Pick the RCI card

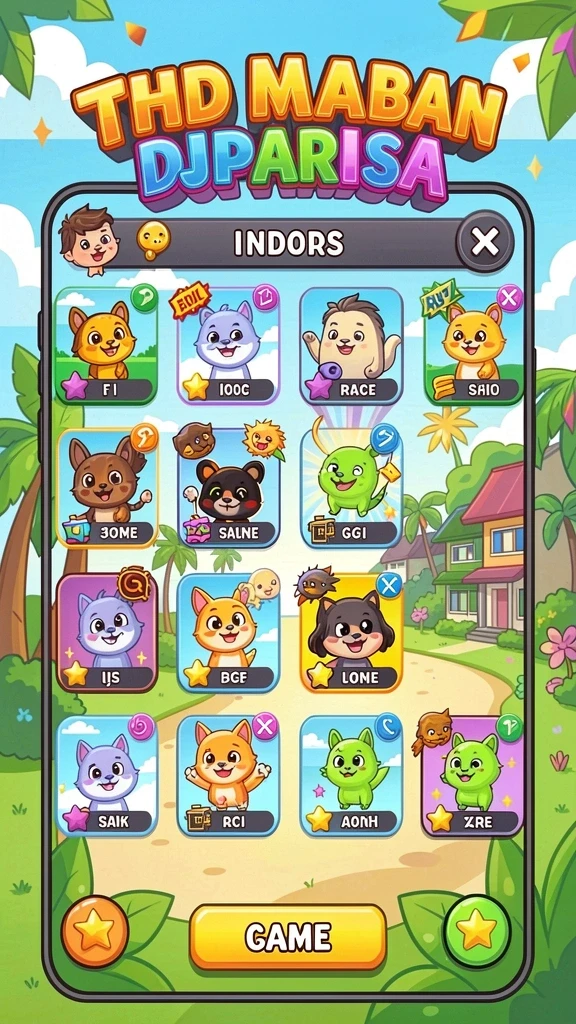228,776
